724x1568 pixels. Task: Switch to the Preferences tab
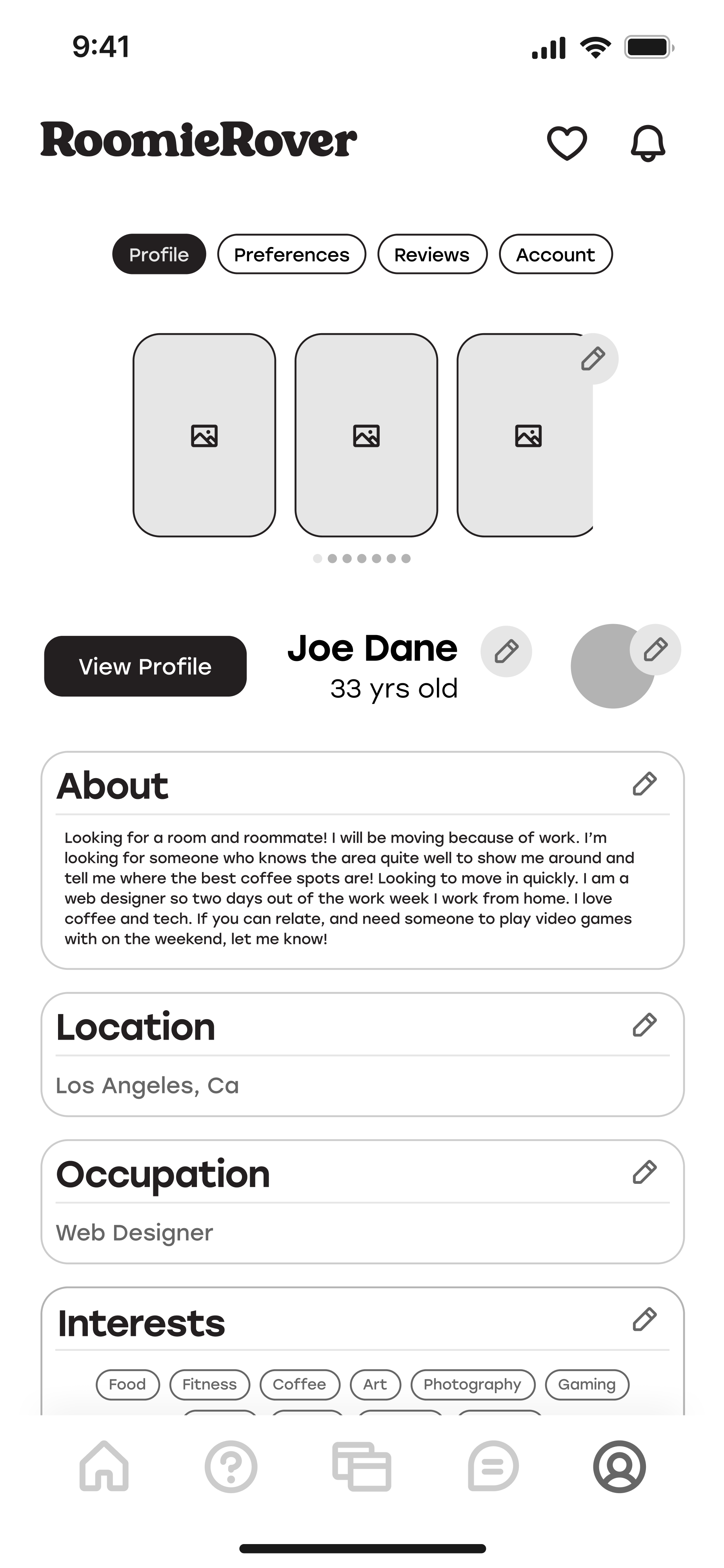point(292,254)
